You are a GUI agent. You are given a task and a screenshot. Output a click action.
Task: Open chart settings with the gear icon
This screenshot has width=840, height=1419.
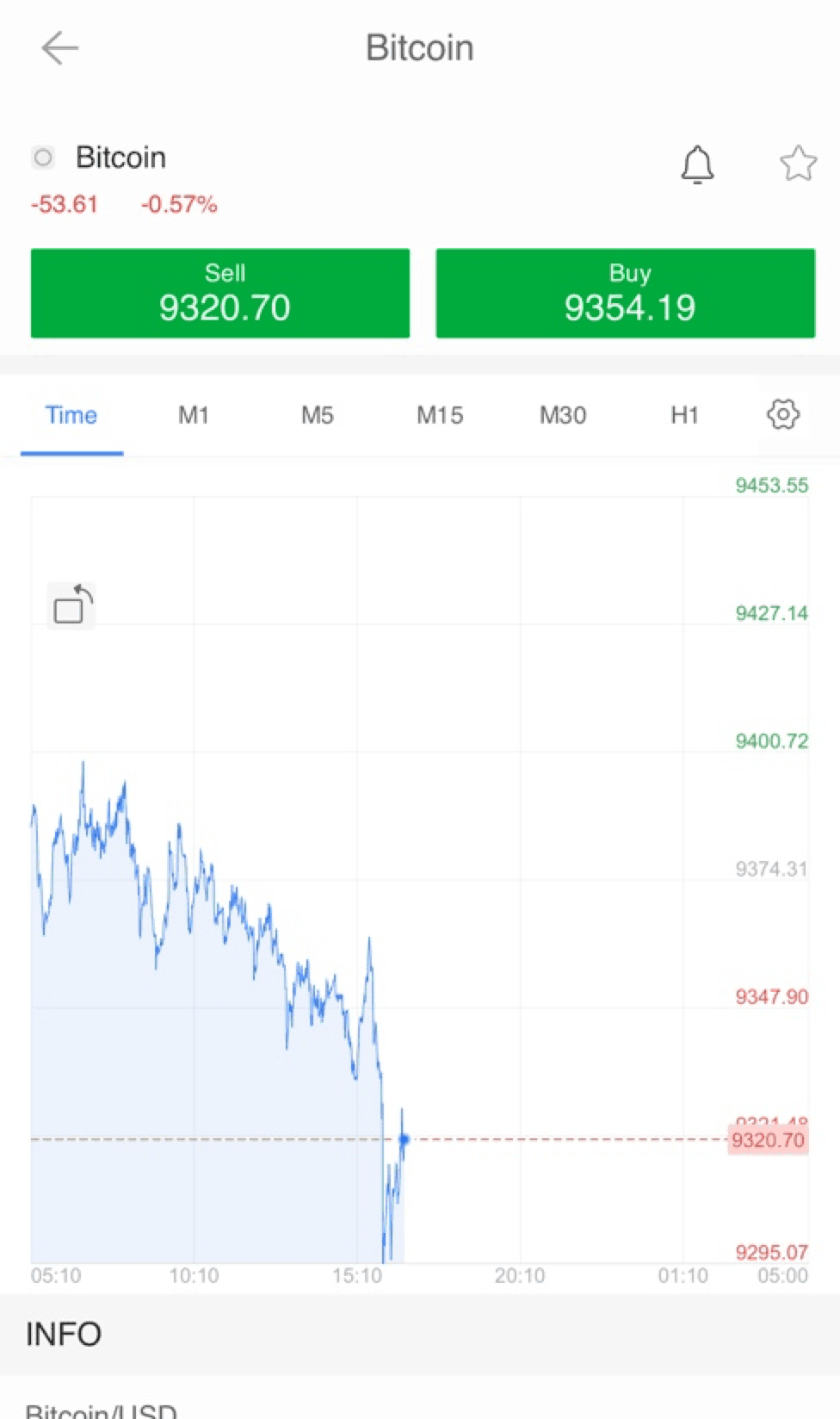pyautogui.click(x=782, y=415)
